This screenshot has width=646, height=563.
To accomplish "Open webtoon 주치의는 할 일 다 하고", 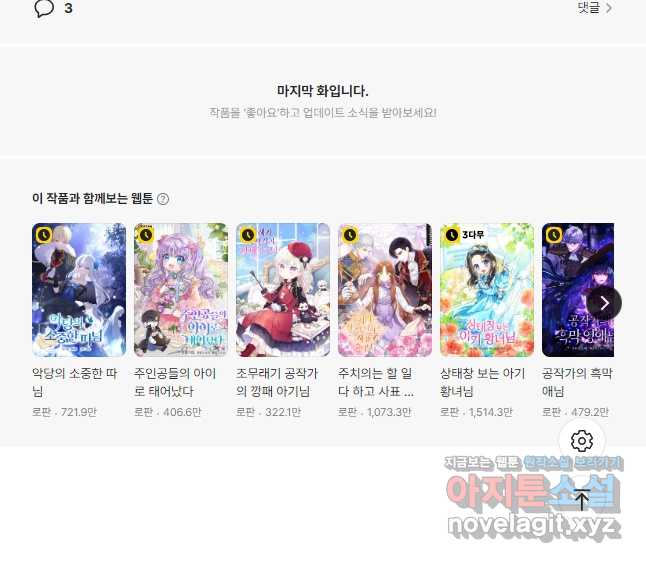I will [x=385, y=290].
